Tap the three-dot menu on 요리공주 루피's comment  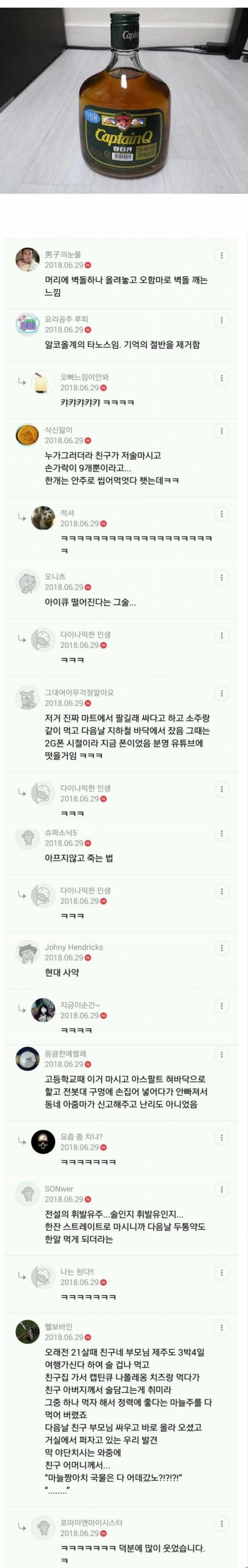point(221,320)
